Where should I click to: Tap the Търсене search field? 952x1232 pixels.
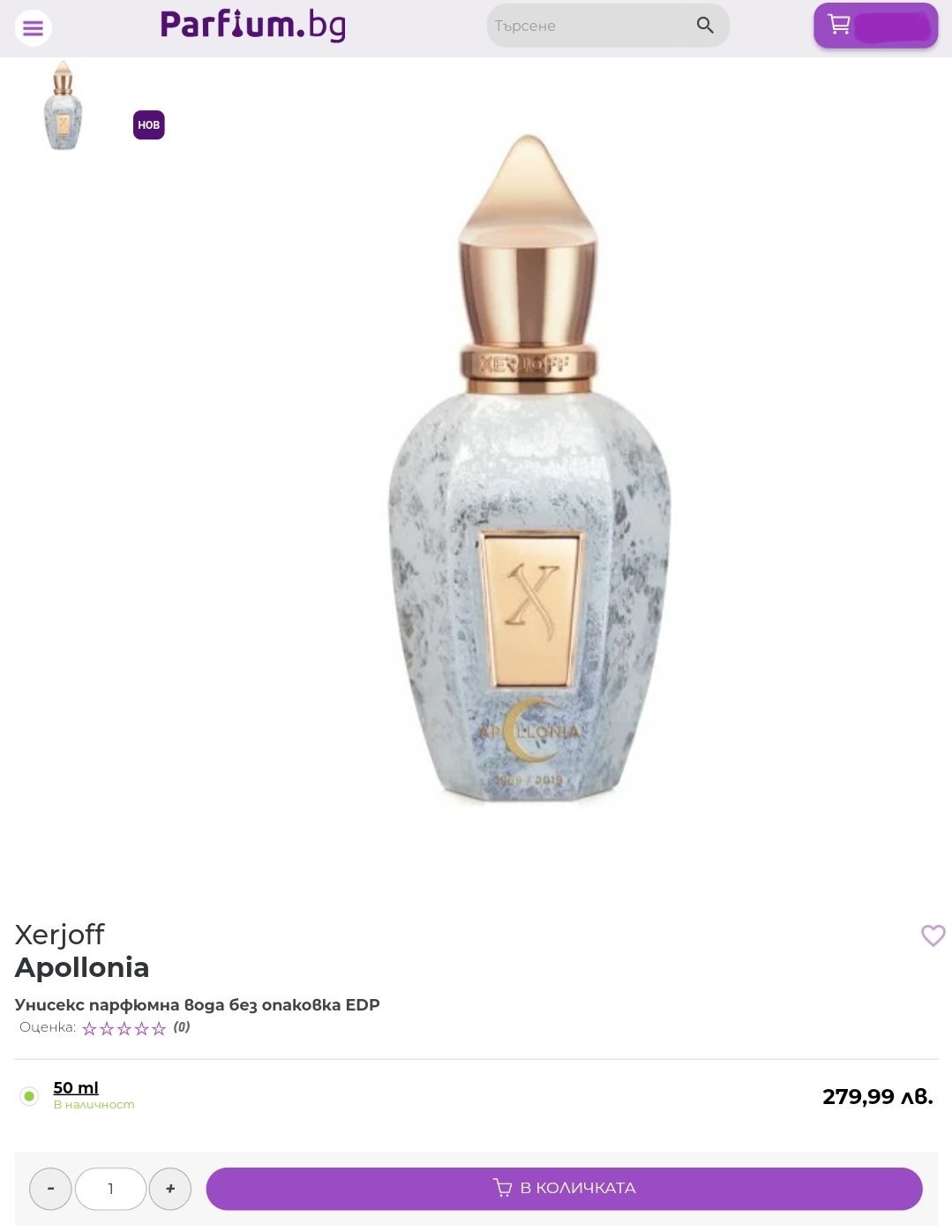587,26
